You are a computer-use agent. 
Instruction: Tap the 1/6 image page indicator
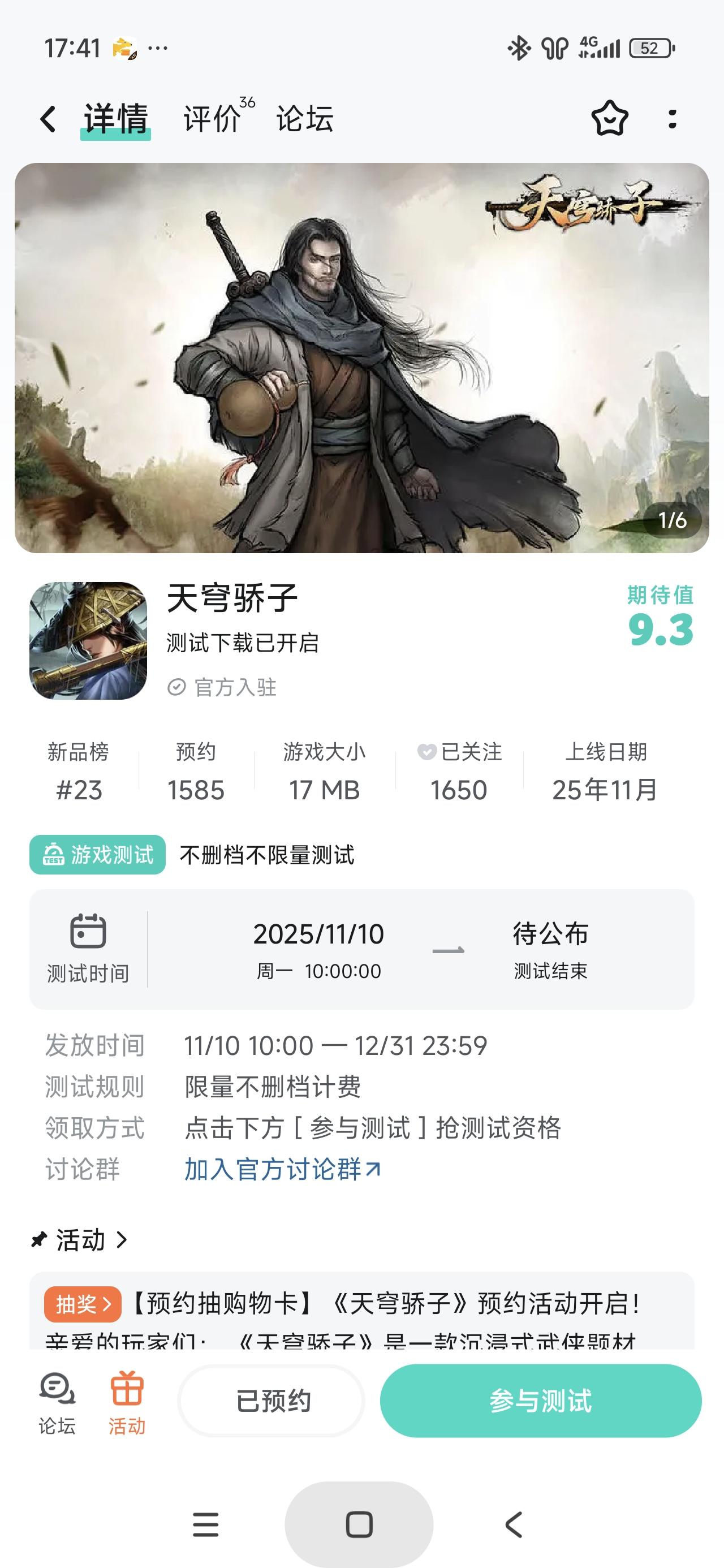[671, 520]
